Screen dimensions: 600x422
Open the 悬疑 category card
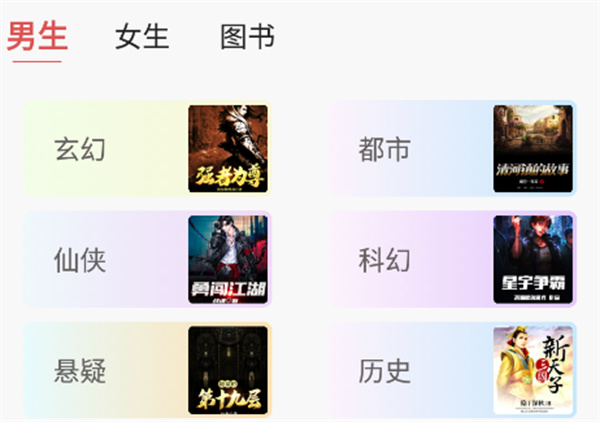click(146, 370)
